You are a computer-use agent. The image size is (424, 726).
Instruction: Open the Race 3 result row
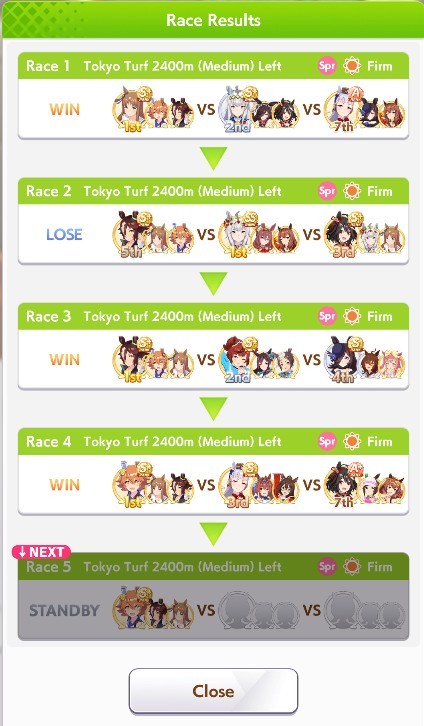pyautogui.click(x=213, y=346)
